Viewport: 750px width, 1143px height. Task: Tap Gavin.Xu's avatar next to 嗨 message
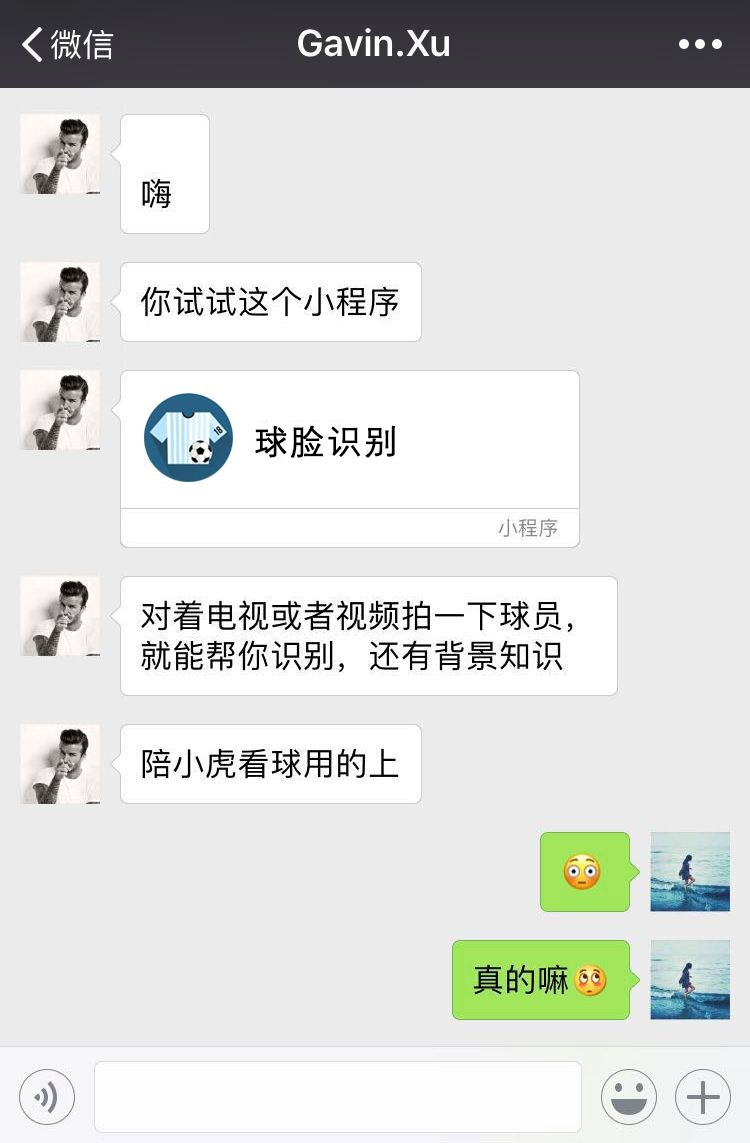point(59,154)
